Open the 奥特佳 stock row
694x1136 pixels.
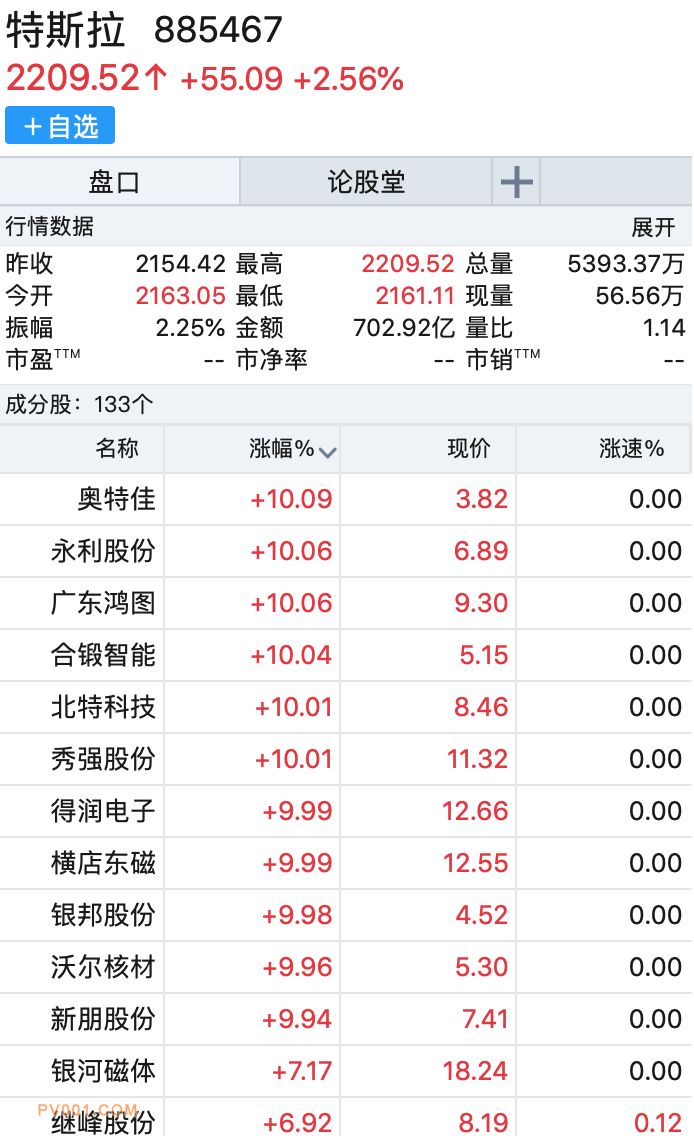[x=117, y=499]
